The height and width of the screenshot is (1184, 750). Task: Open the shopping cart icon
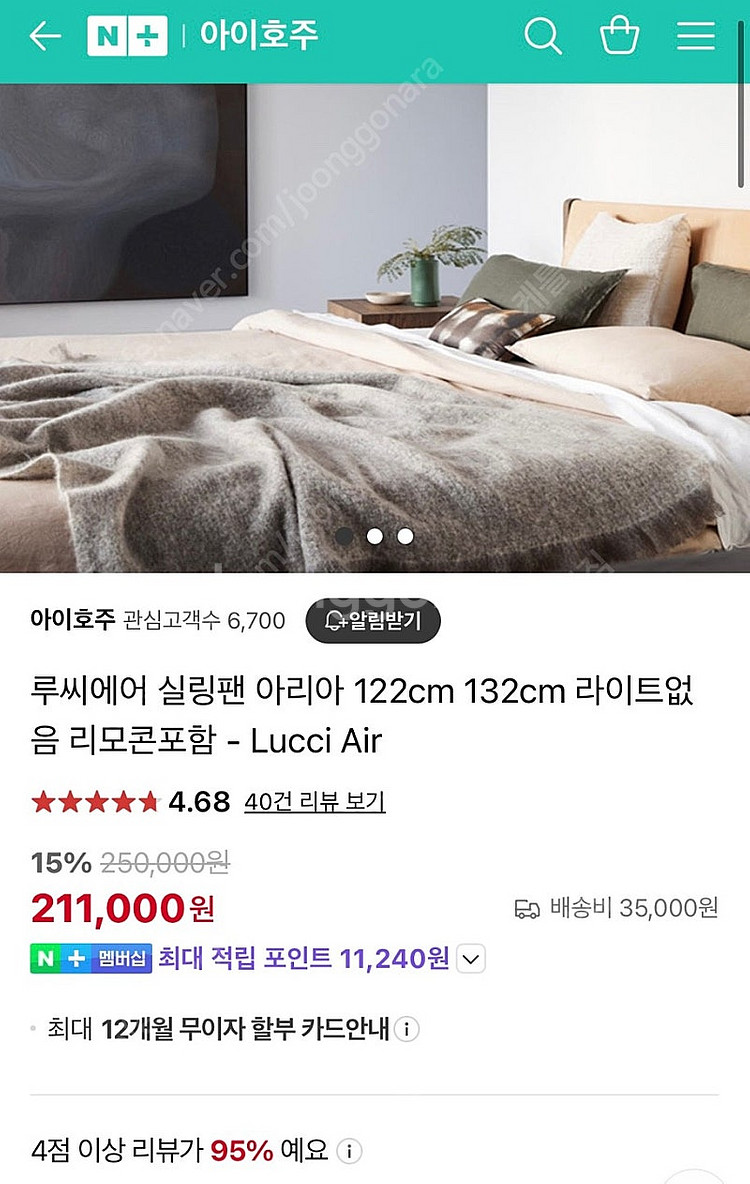point(619,34)
